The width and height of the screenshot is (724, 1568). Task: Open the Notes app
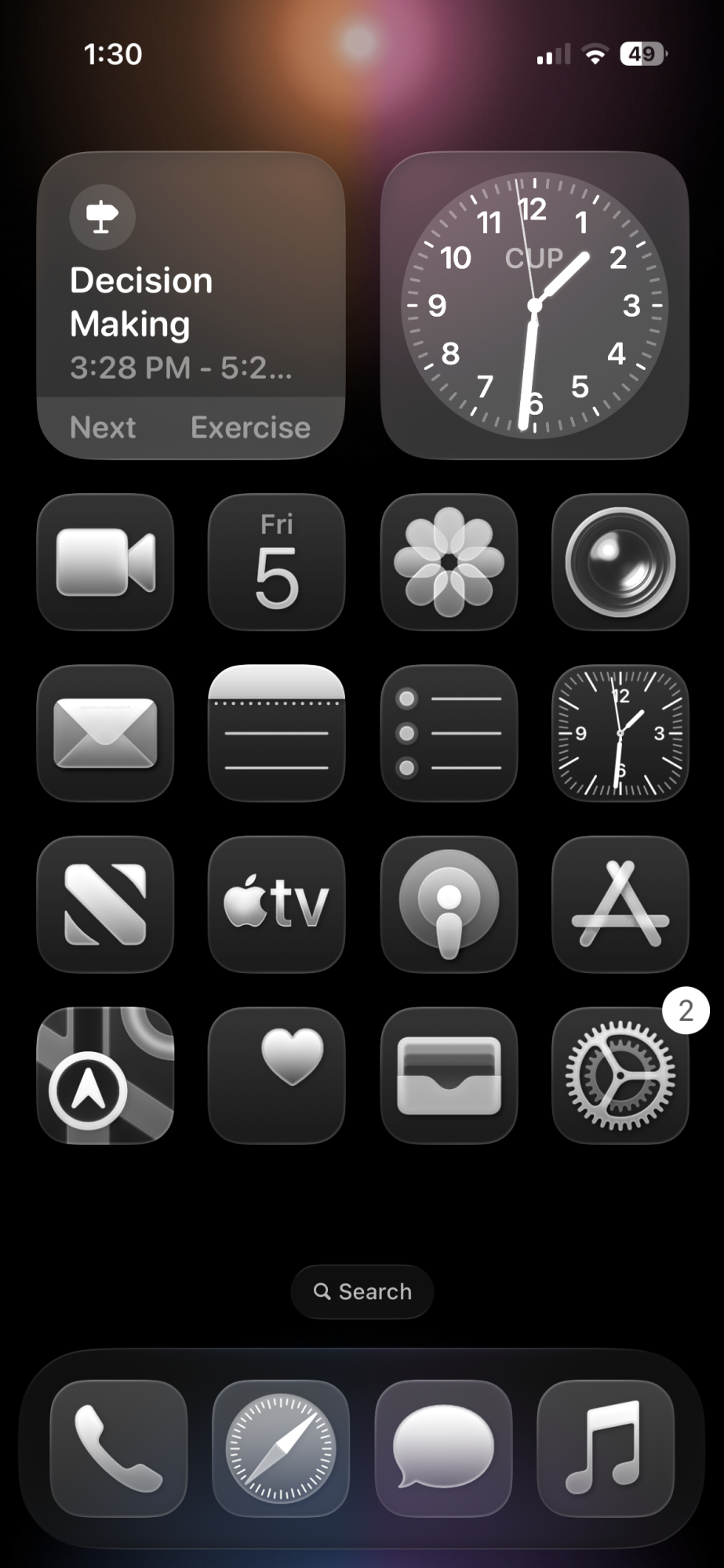click(x=276, y=733)
